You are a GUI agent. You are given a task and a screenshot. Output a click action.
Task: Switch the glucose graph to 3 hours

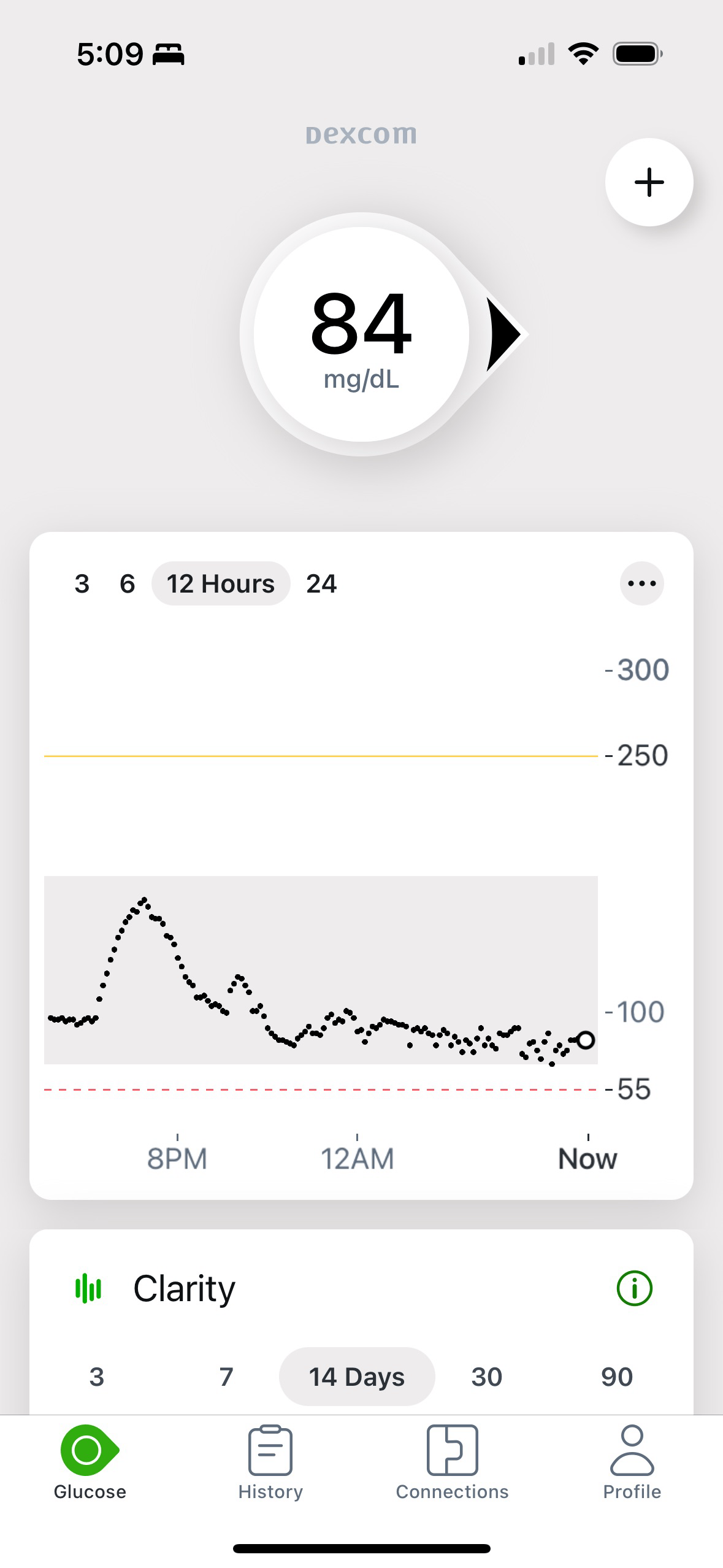point(82,583)
